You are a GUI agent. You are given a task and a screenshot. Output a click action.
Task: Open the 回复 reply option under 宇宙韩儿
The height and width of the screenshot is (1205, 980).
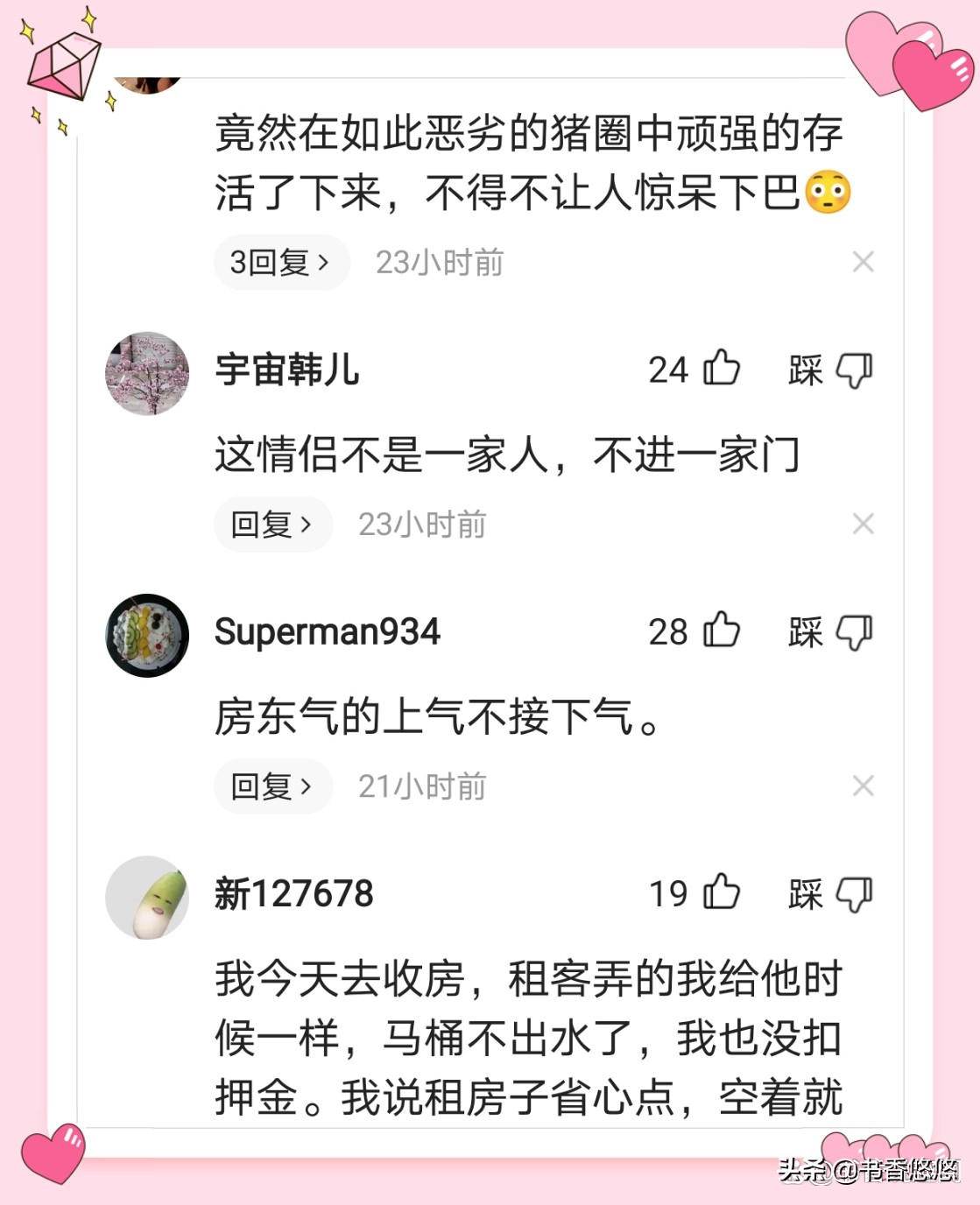tap(271, 523)
